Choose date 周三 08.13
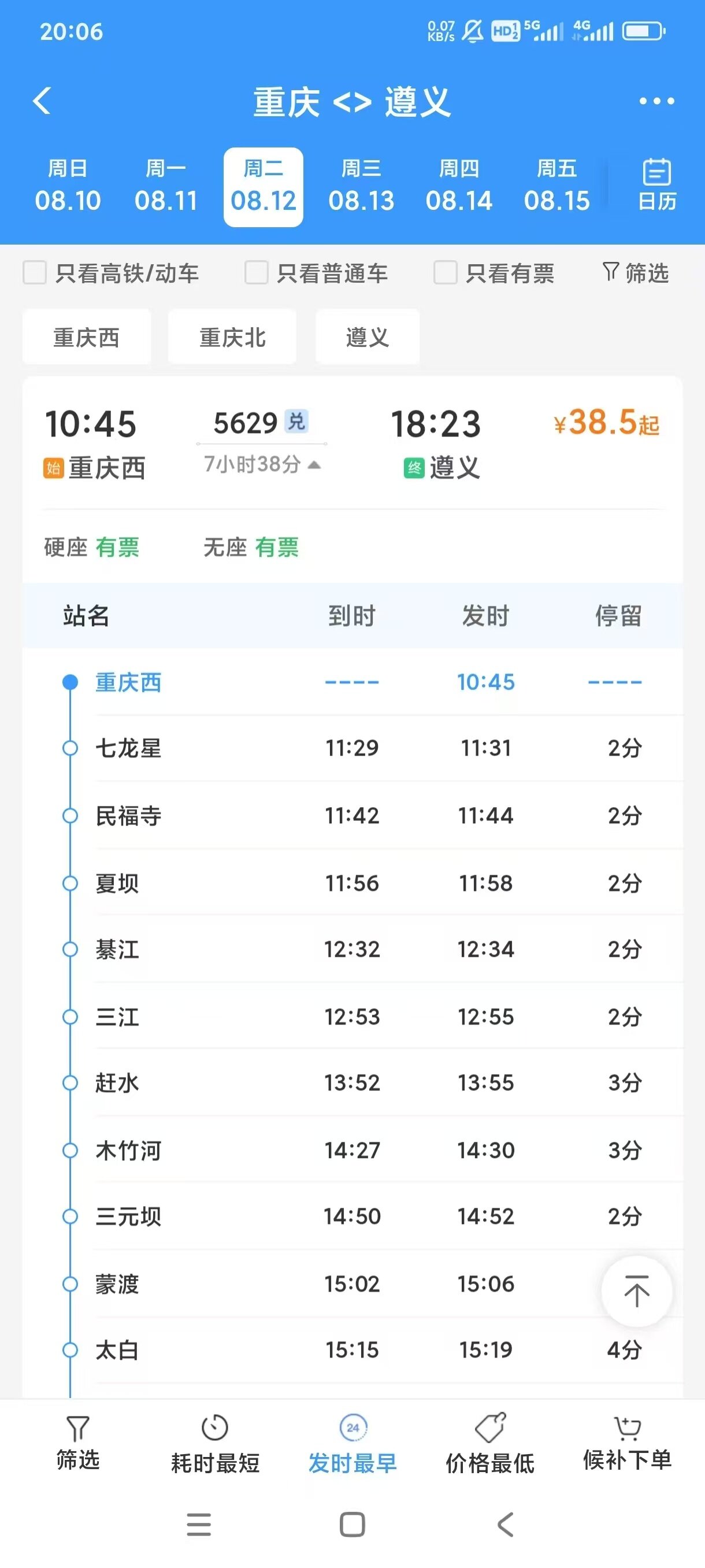Screen dimensions: 705x1568 (361, 186)
